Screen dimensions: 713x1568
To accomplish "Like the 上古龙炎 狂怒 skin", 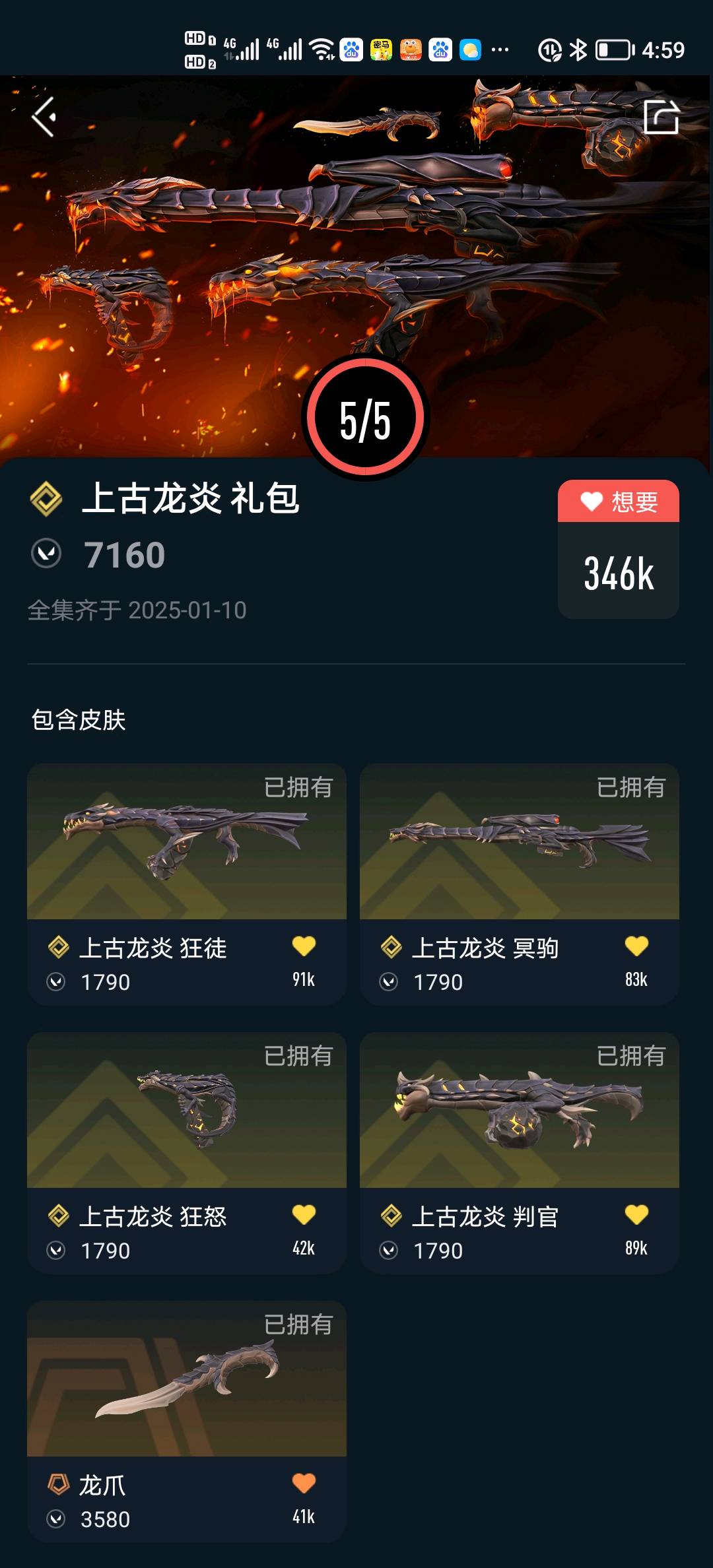I will 304,1215.
